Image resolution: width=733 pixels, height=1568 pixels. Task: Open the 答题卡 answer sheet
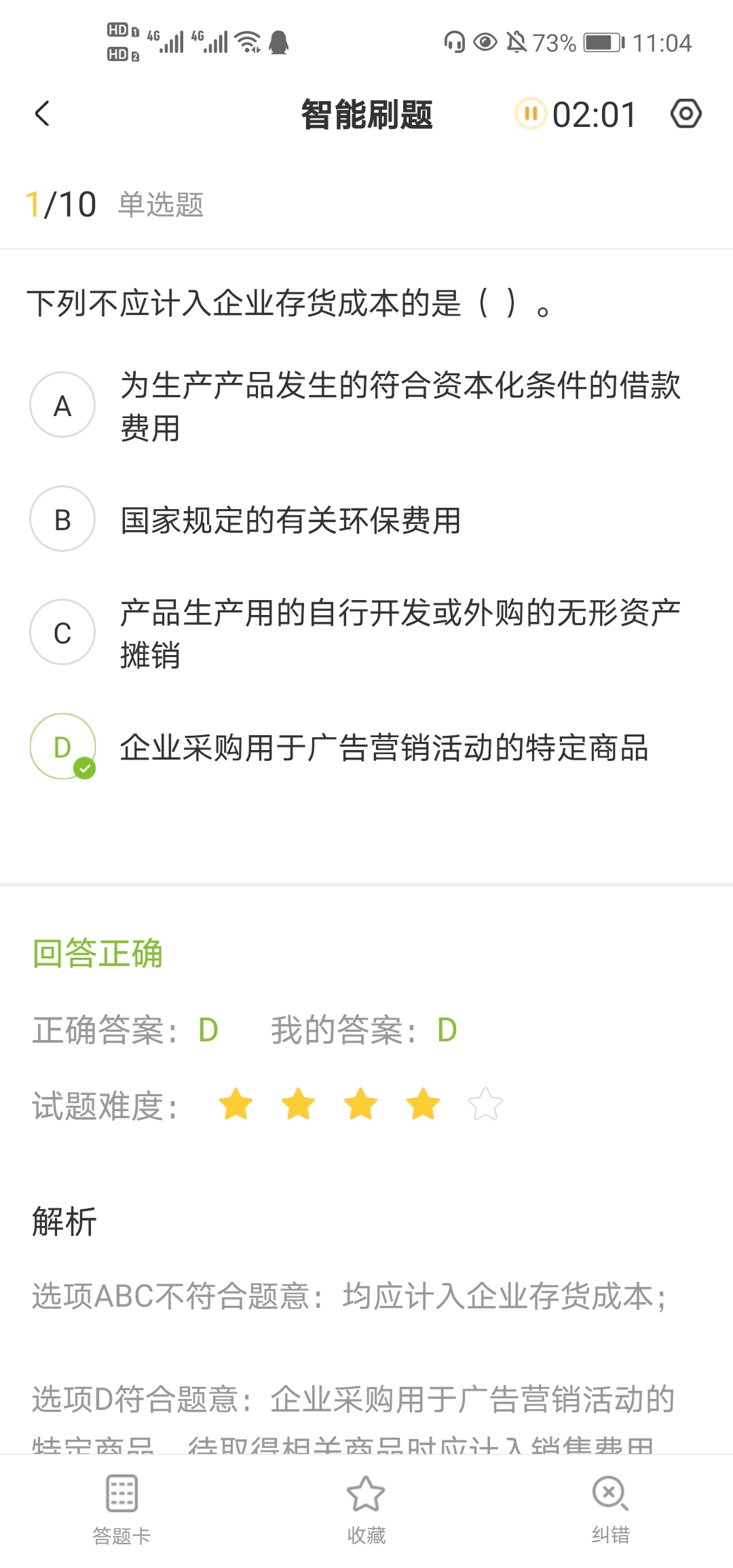[x=122, y=1504]
